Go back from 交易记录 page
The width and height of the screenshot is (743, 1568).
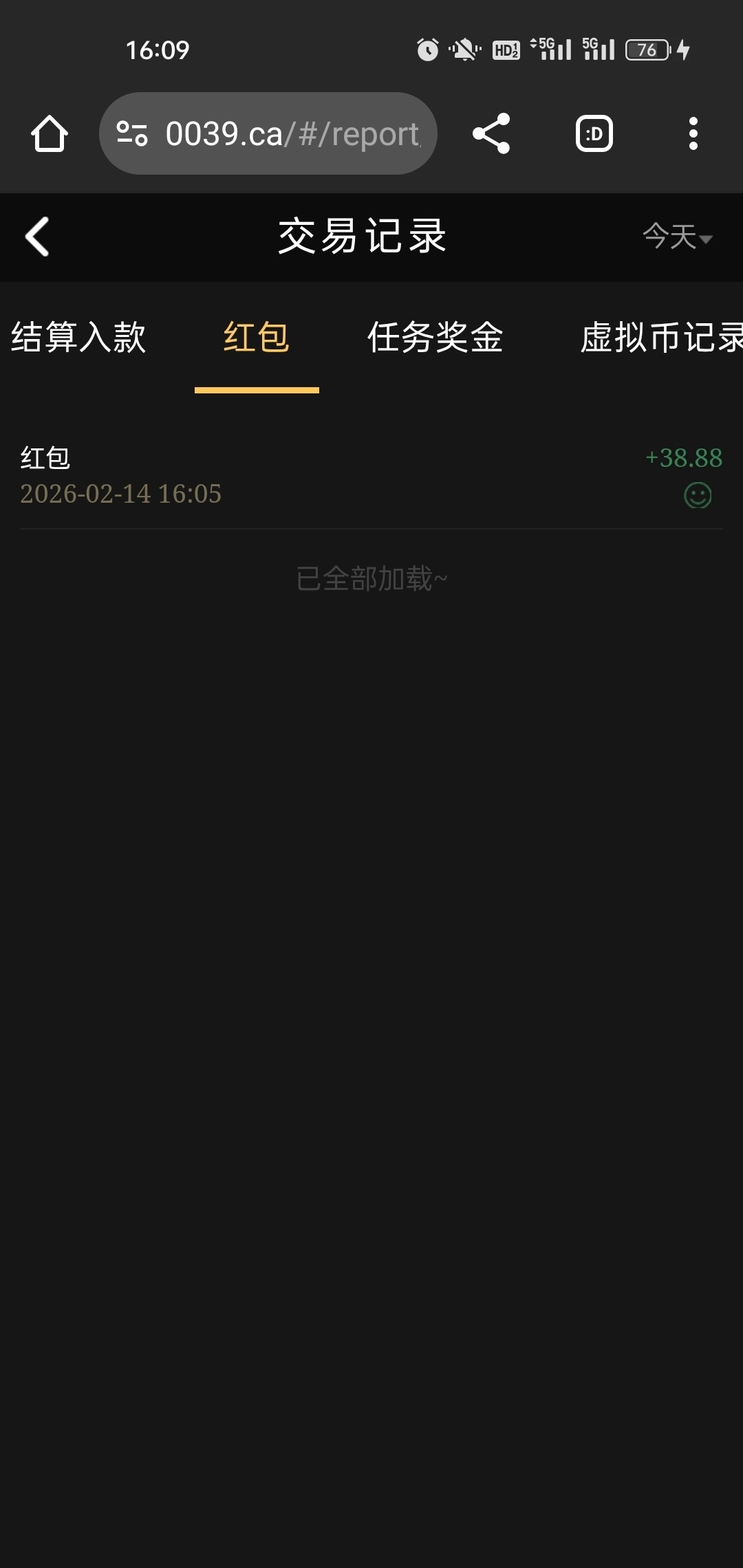click(x=37, y=237)
